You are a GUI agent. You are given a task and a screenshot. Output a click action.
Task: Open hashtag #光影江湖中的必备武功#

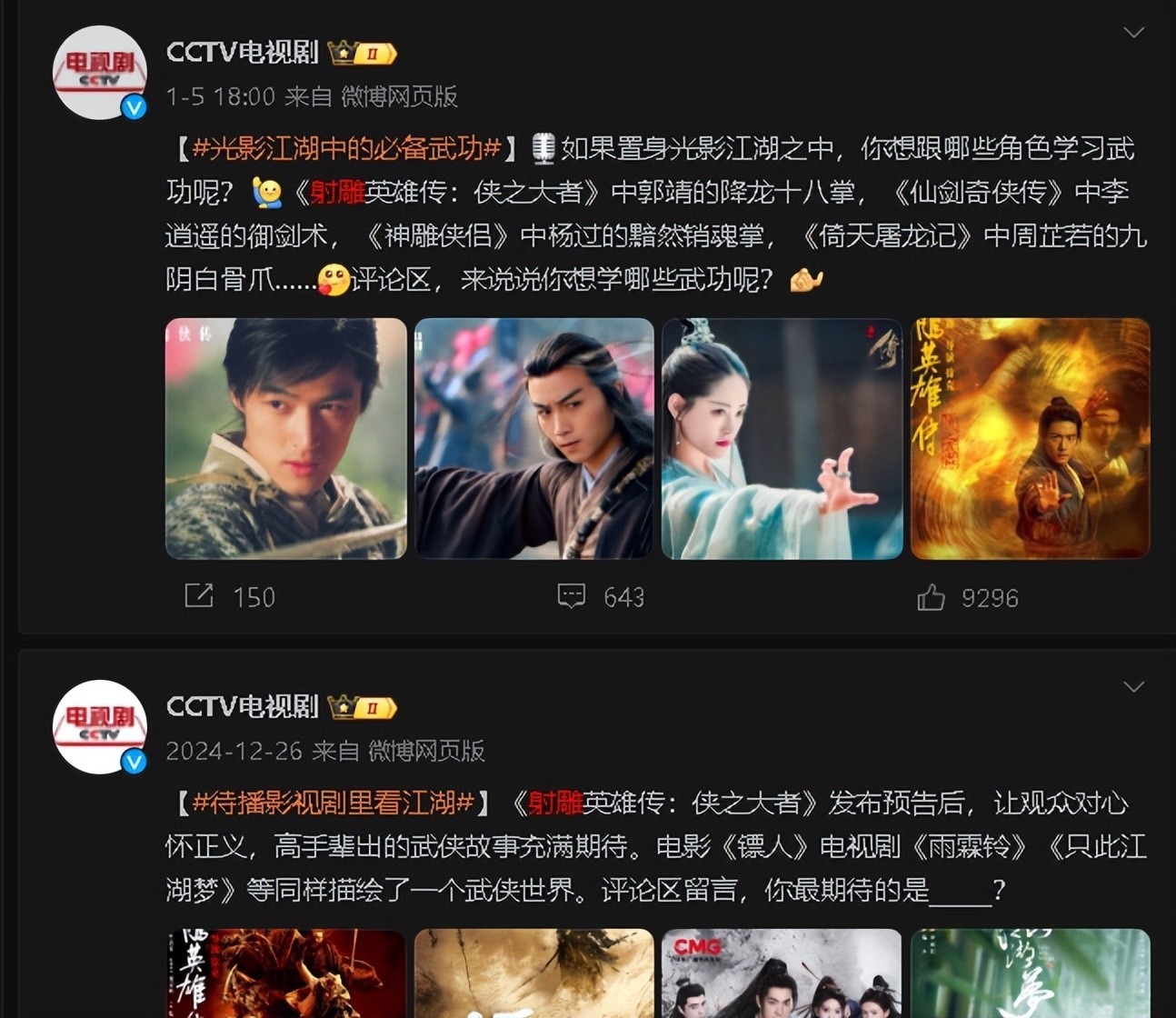(x=346, y=148)
